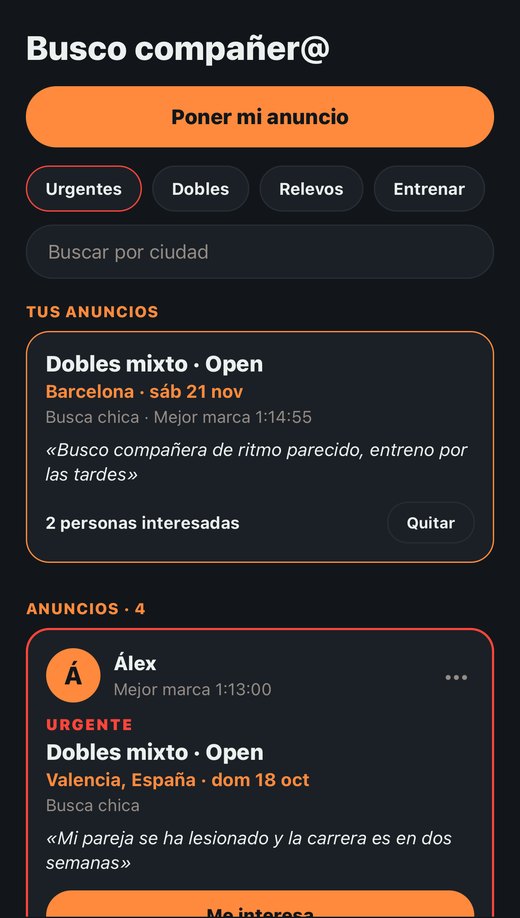Screen dimensions: 520x918
Task: Tap Me interesa on Álex's listing
Action: [x=260, y=905]
